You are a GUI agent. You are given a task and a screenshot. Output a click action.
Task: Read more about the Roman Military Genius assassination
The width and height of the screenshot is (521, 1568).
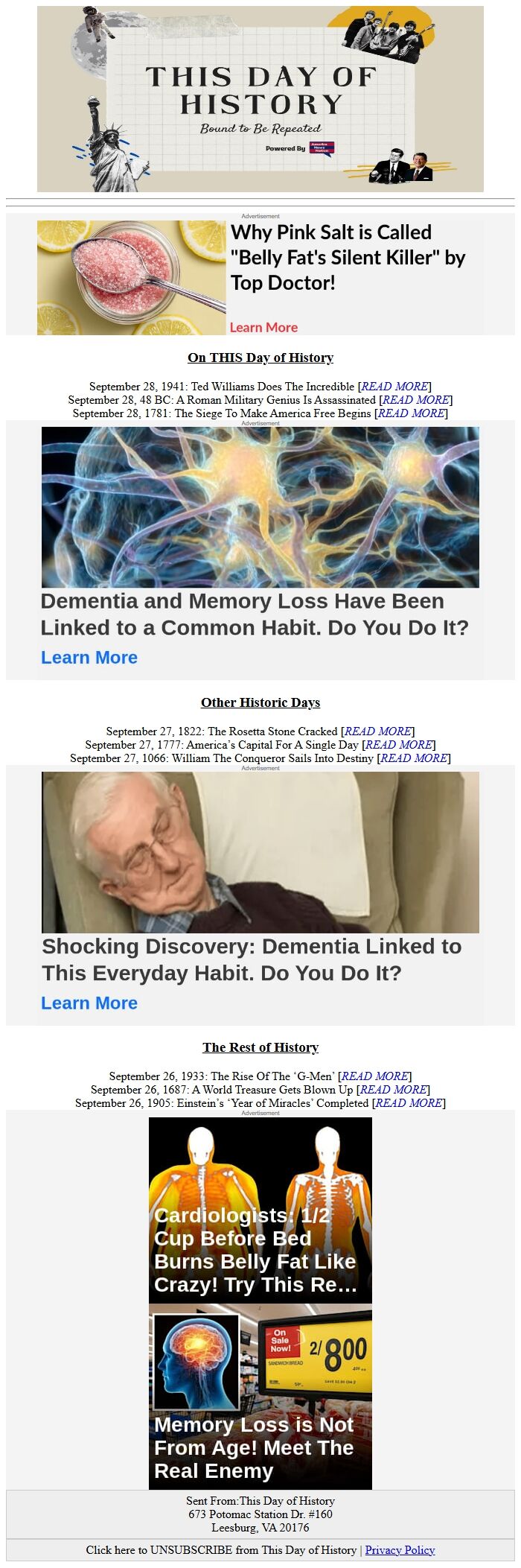[415, 400]
